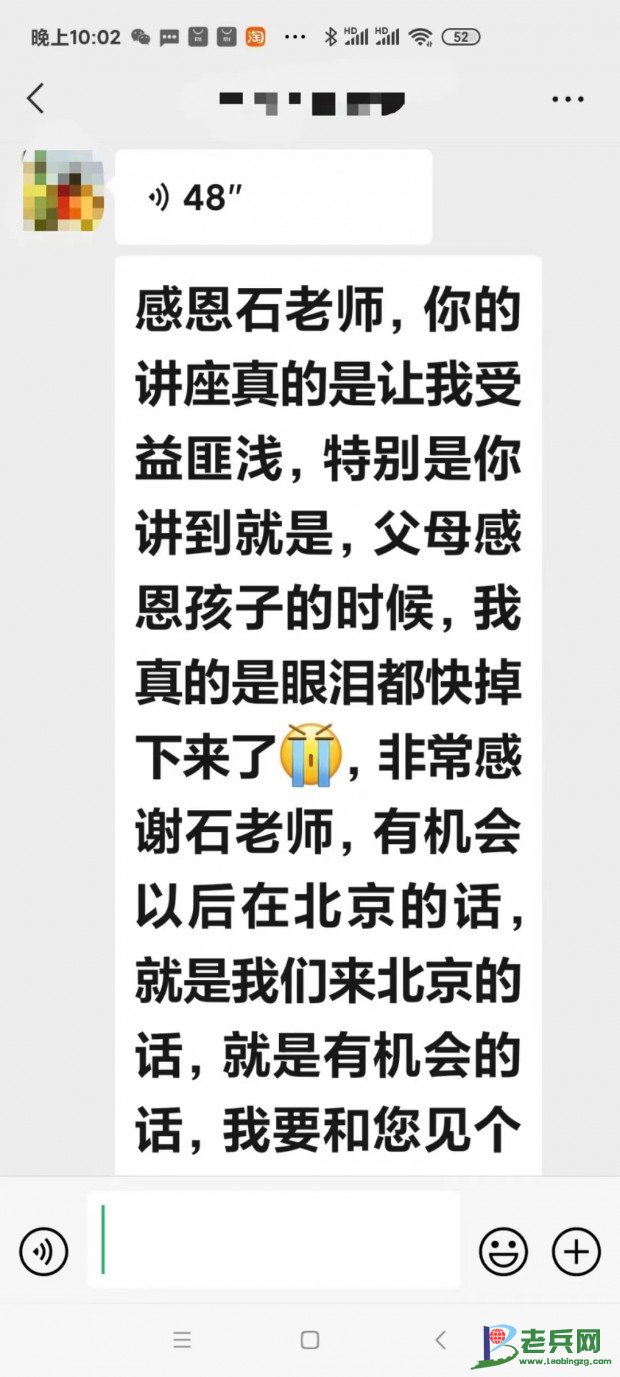Tap the system home button
The width and height of the screenshot is (620, 1377).
pyautogui.click(x=310, y=1340)
